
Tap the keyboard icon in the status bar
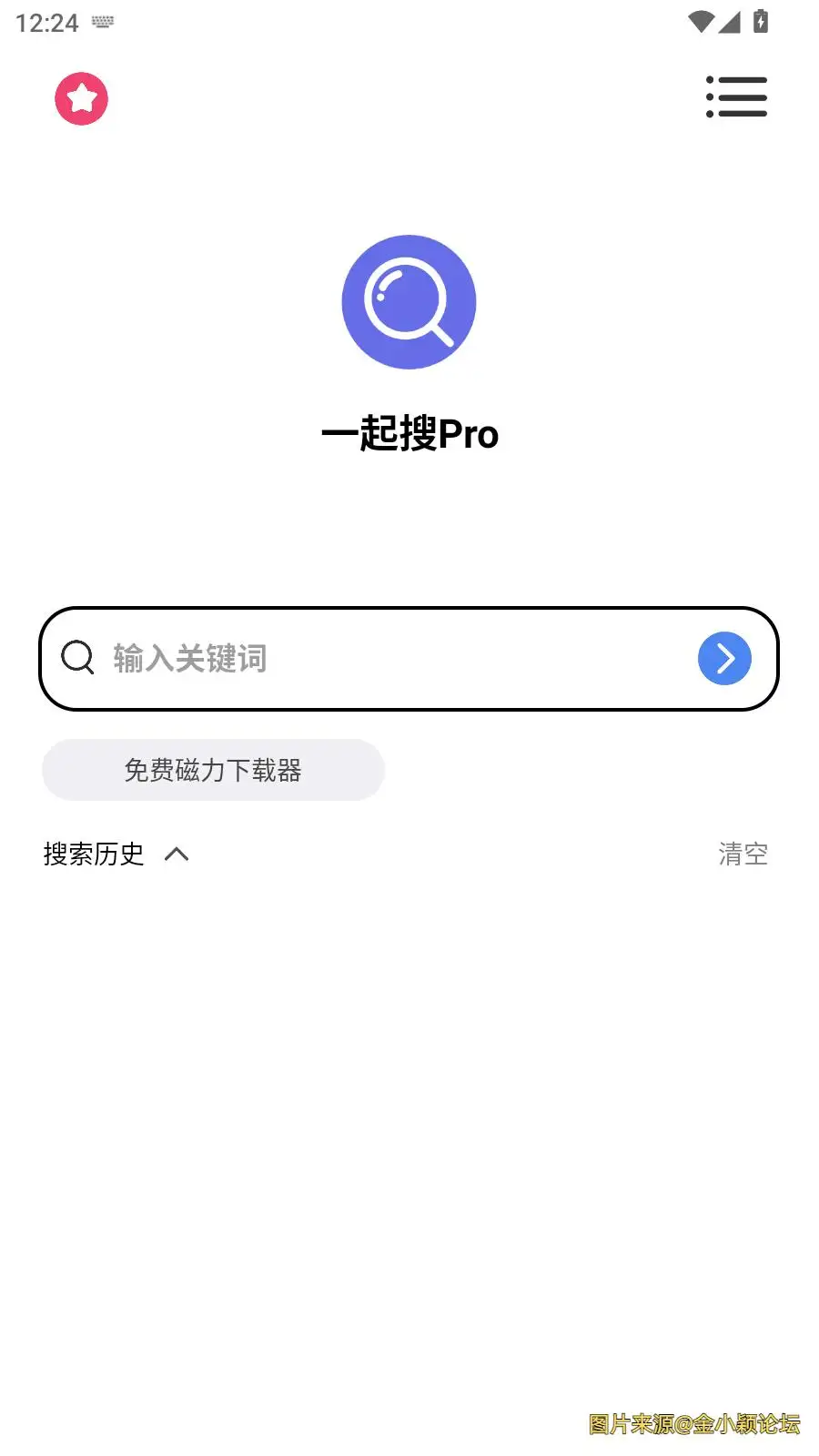pyautogui.click(x=102, y=23)
